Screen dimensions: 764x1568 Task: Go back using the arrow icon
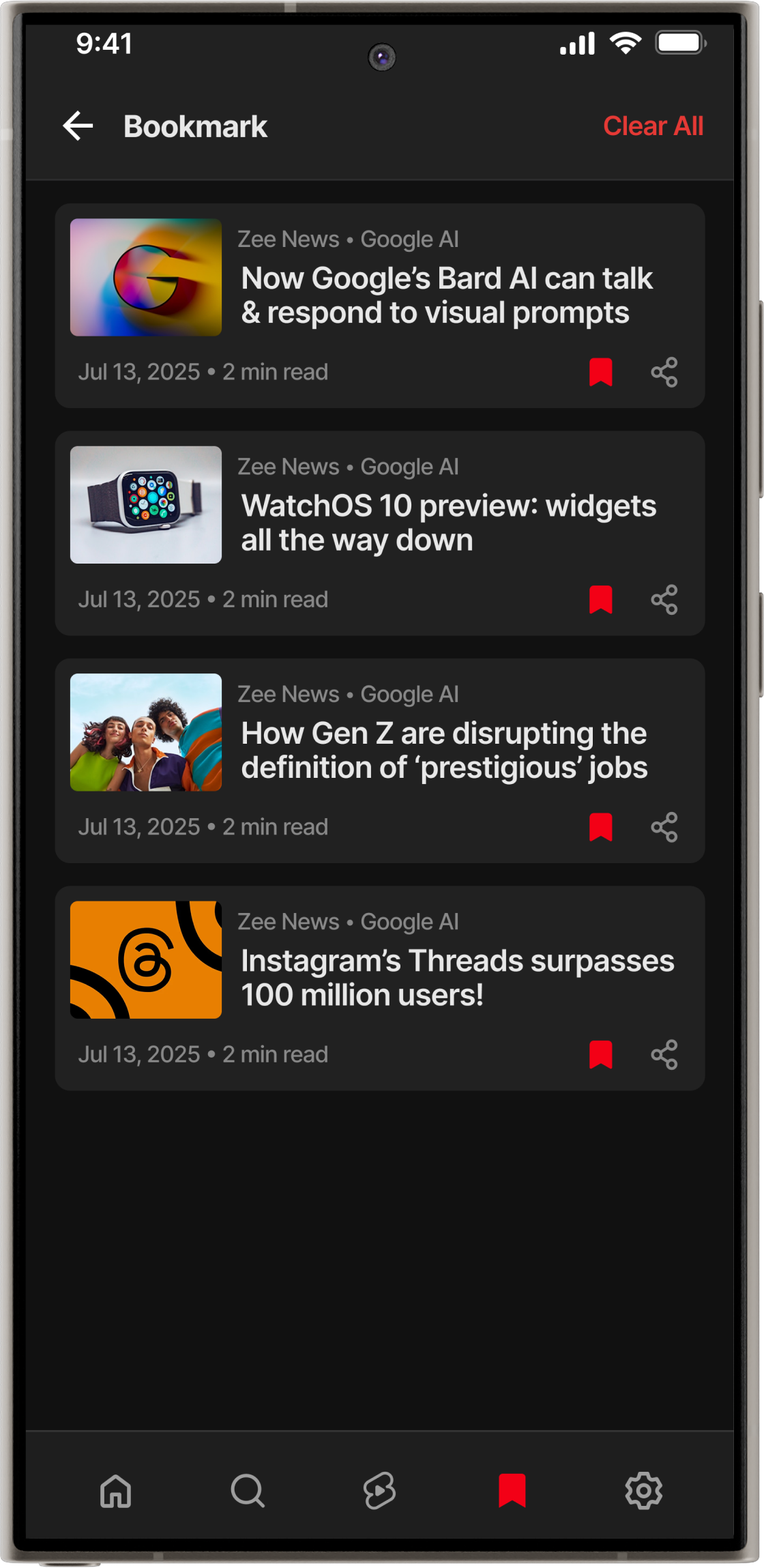[78, 126]
